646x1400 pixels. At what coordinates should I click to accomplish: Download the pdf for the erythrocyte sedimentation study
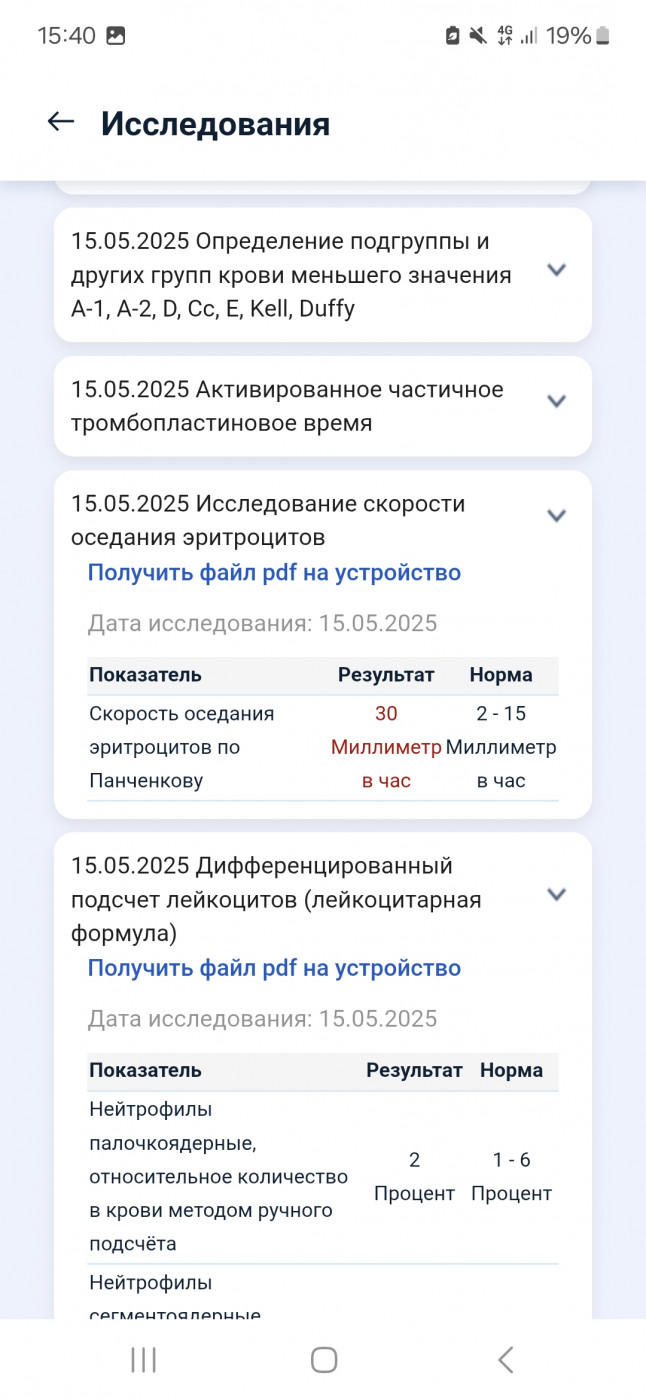pos(274,573)
